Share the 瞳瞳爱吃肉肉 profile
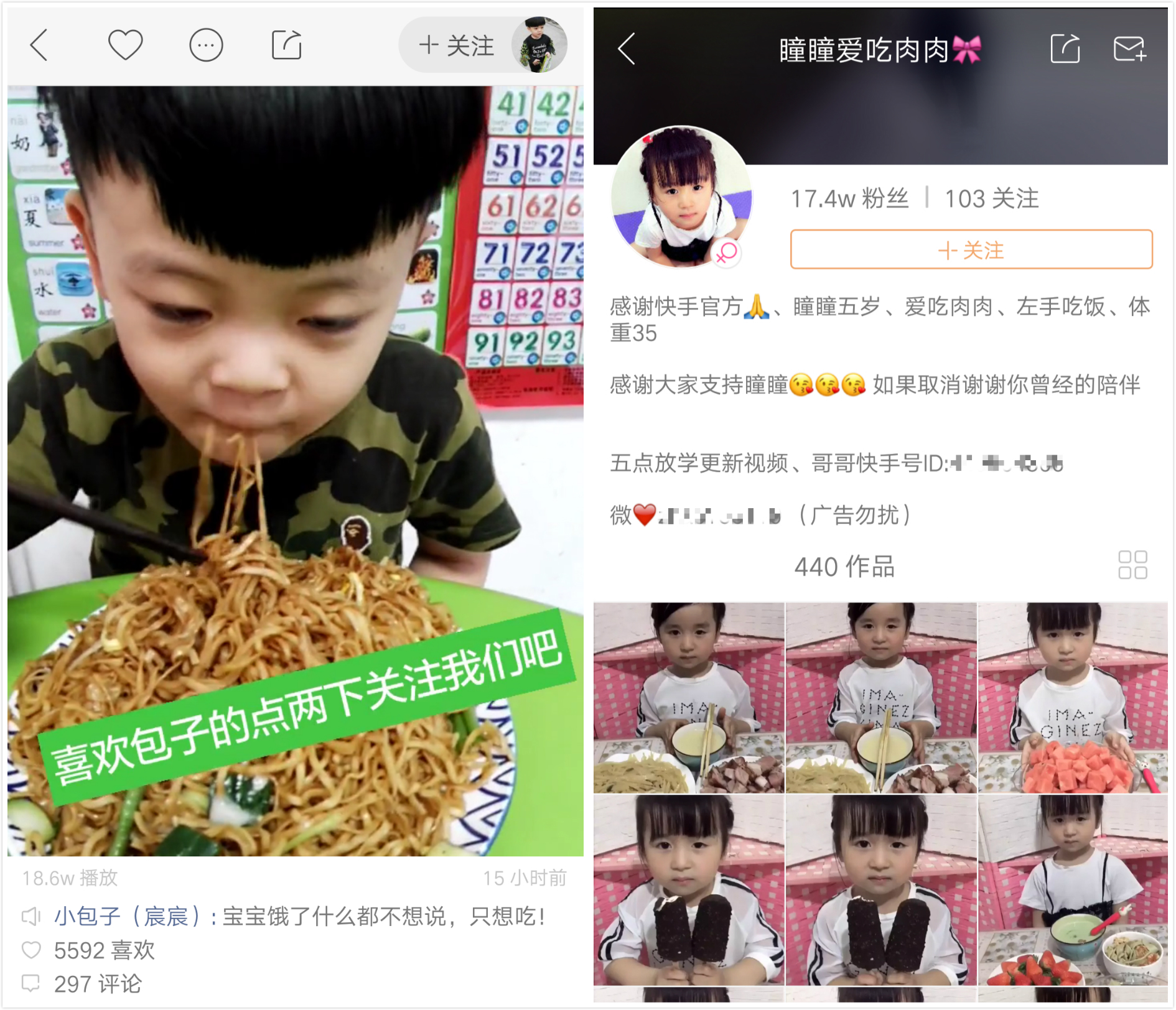 [x=1065, y=49]
